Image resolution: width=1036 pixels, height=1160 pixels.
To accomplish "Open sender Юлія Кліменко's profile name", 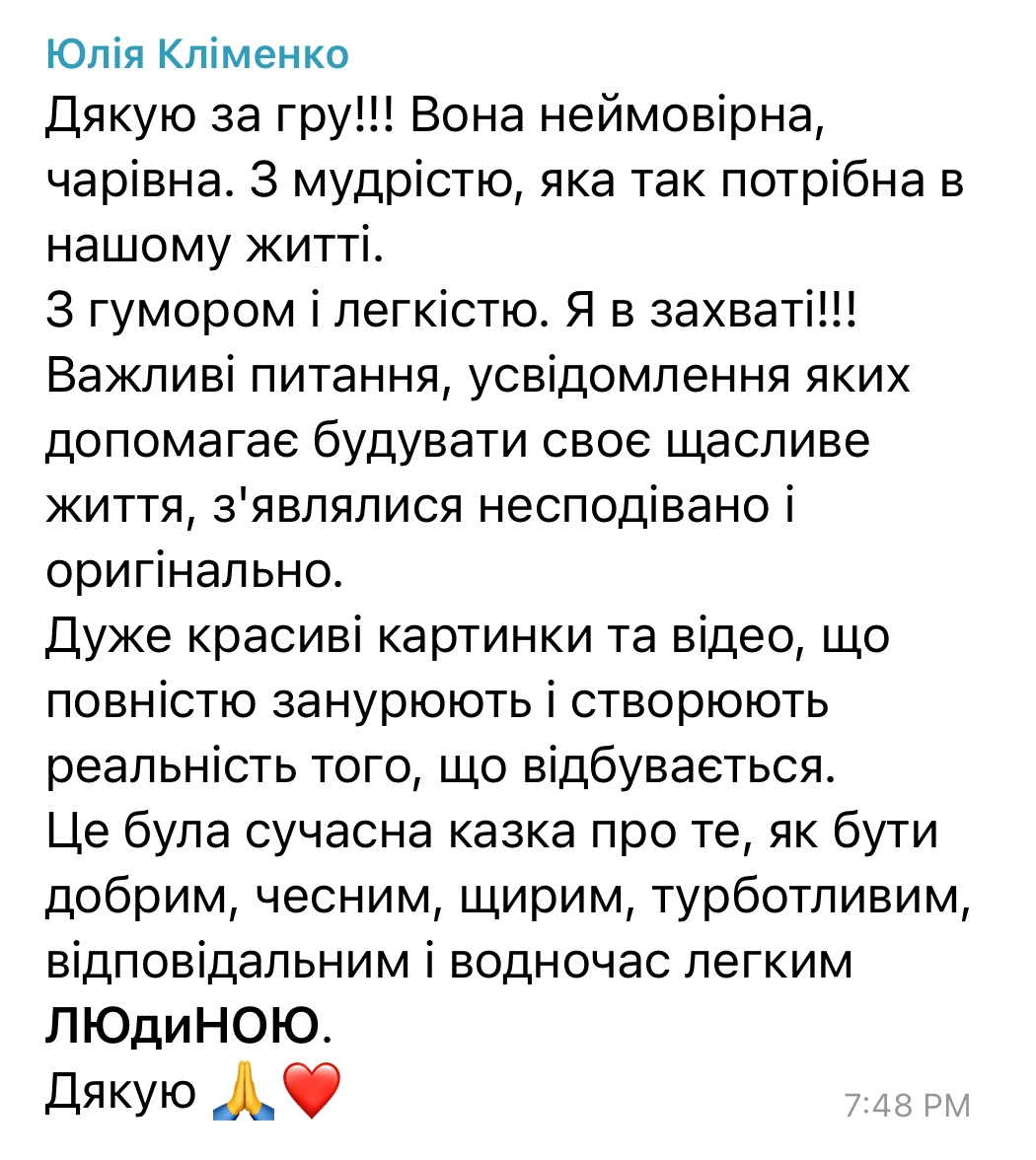I will tap(197, 54).
